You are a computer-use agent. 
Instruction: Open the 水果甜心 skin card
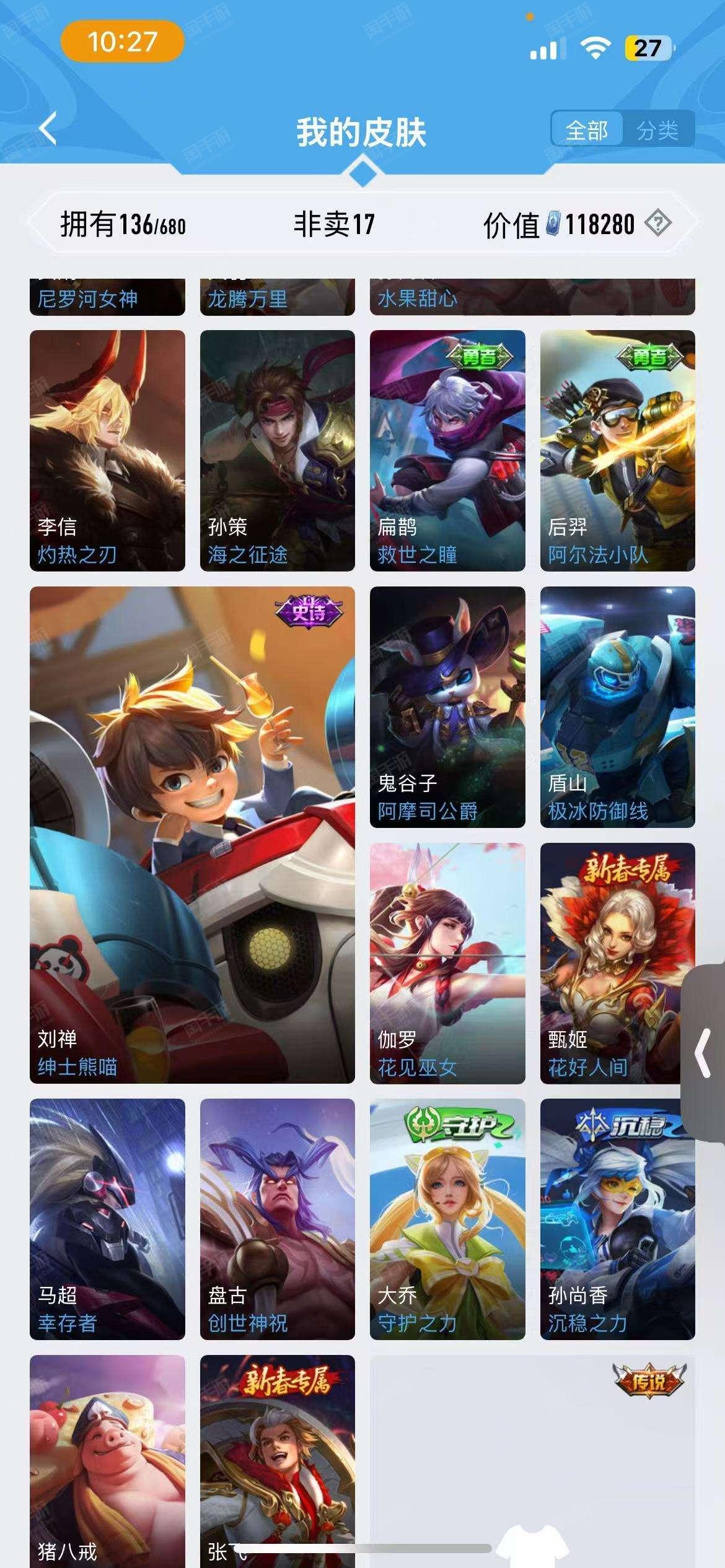tap(532, 297)
